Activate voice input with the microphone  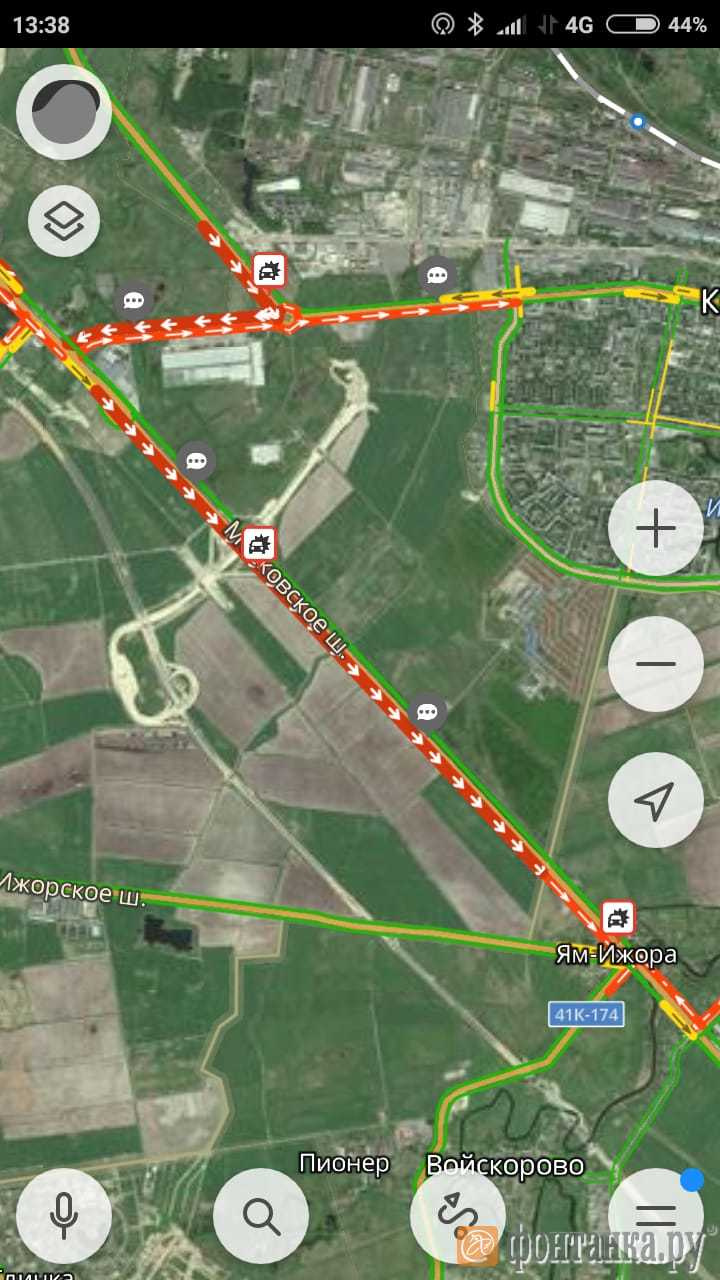coord(64,1215)
